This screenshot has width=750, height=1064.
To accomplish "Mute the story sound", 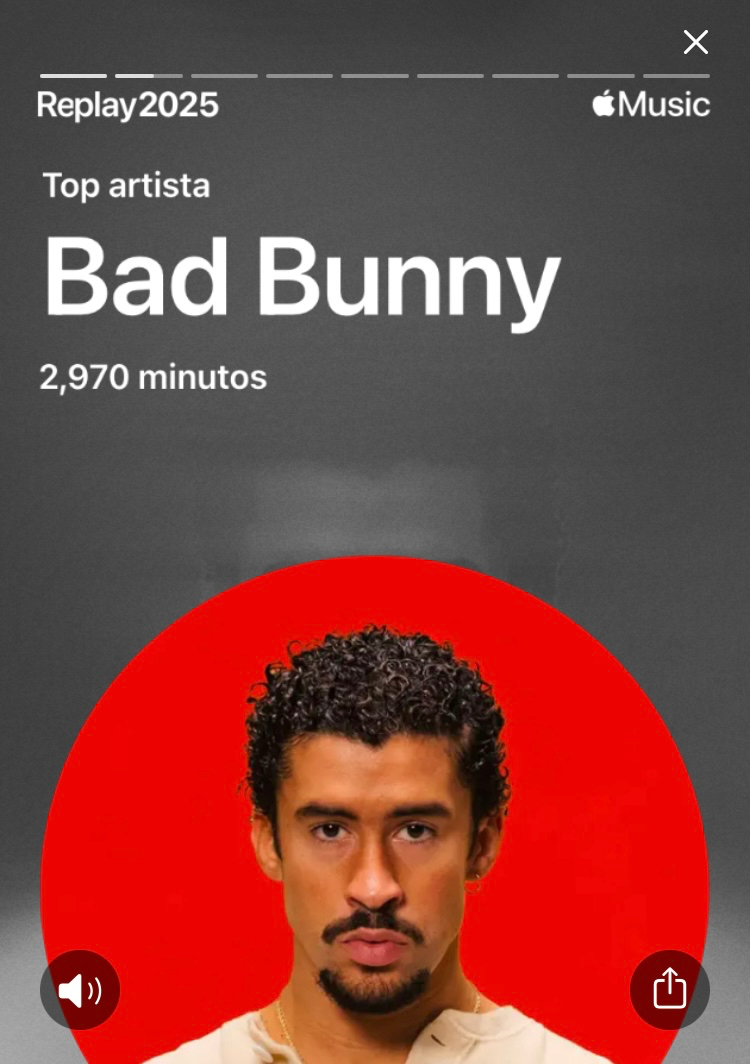I will tap(80, 990).
